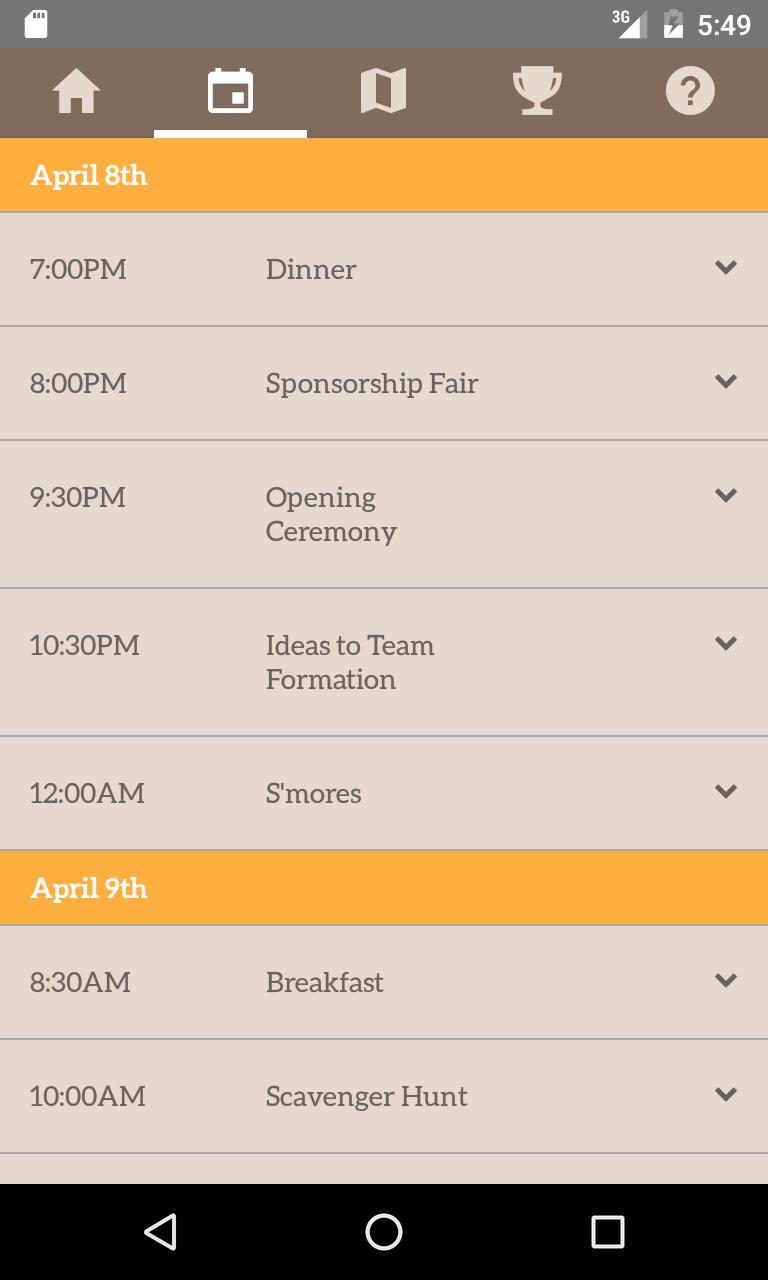Open the Map icon

click(383, 91)
